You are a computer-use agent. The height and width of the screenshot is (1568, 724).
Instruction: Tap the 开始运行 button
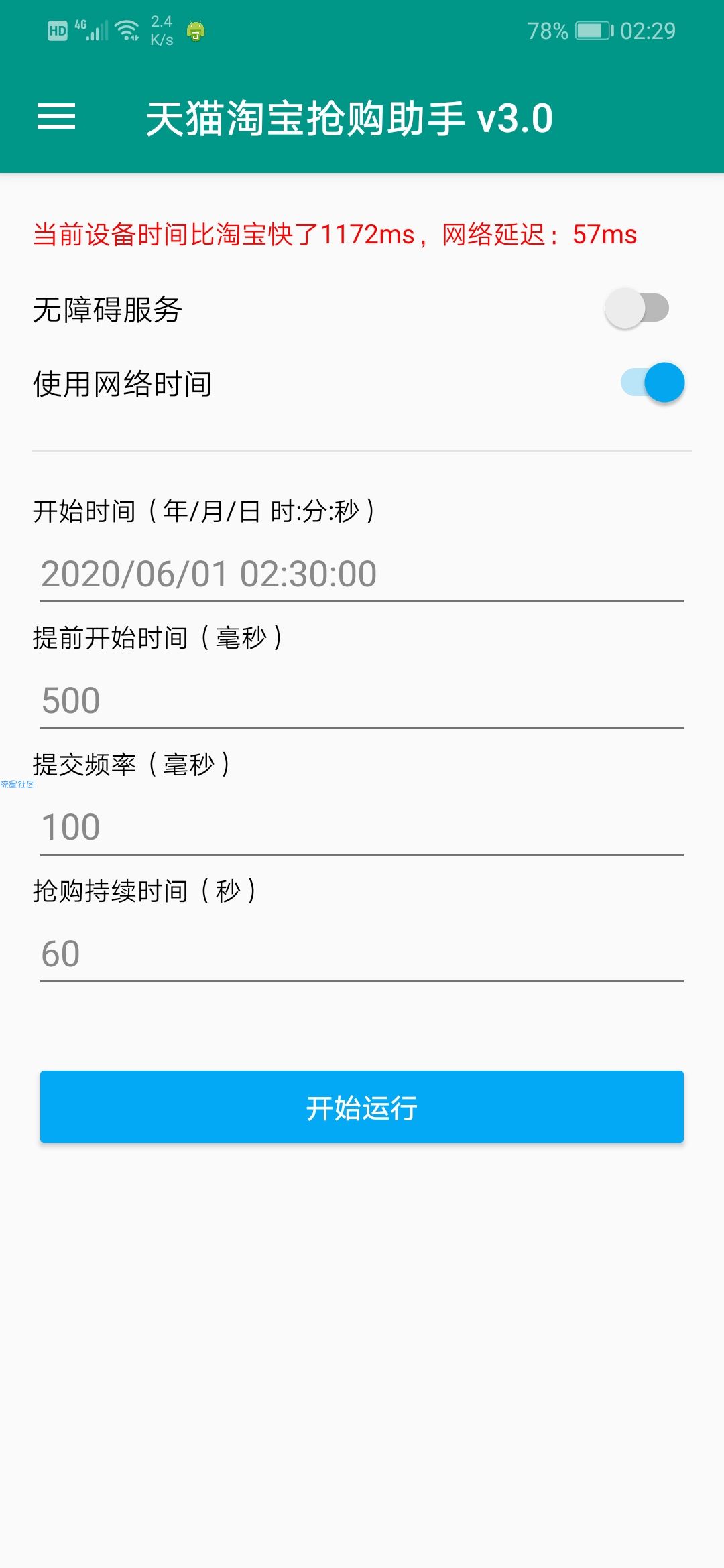[x=362, y=1107]
